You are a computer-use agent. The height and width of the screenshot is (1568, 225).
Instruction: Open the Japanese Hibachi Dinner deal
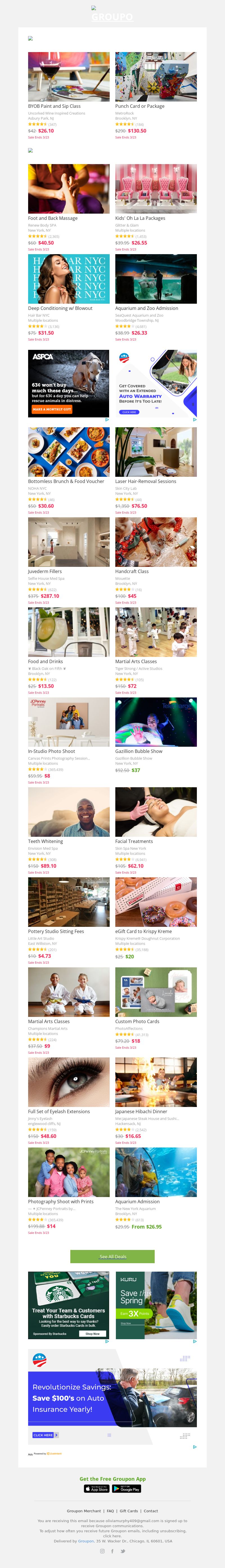pos(156,1082)
